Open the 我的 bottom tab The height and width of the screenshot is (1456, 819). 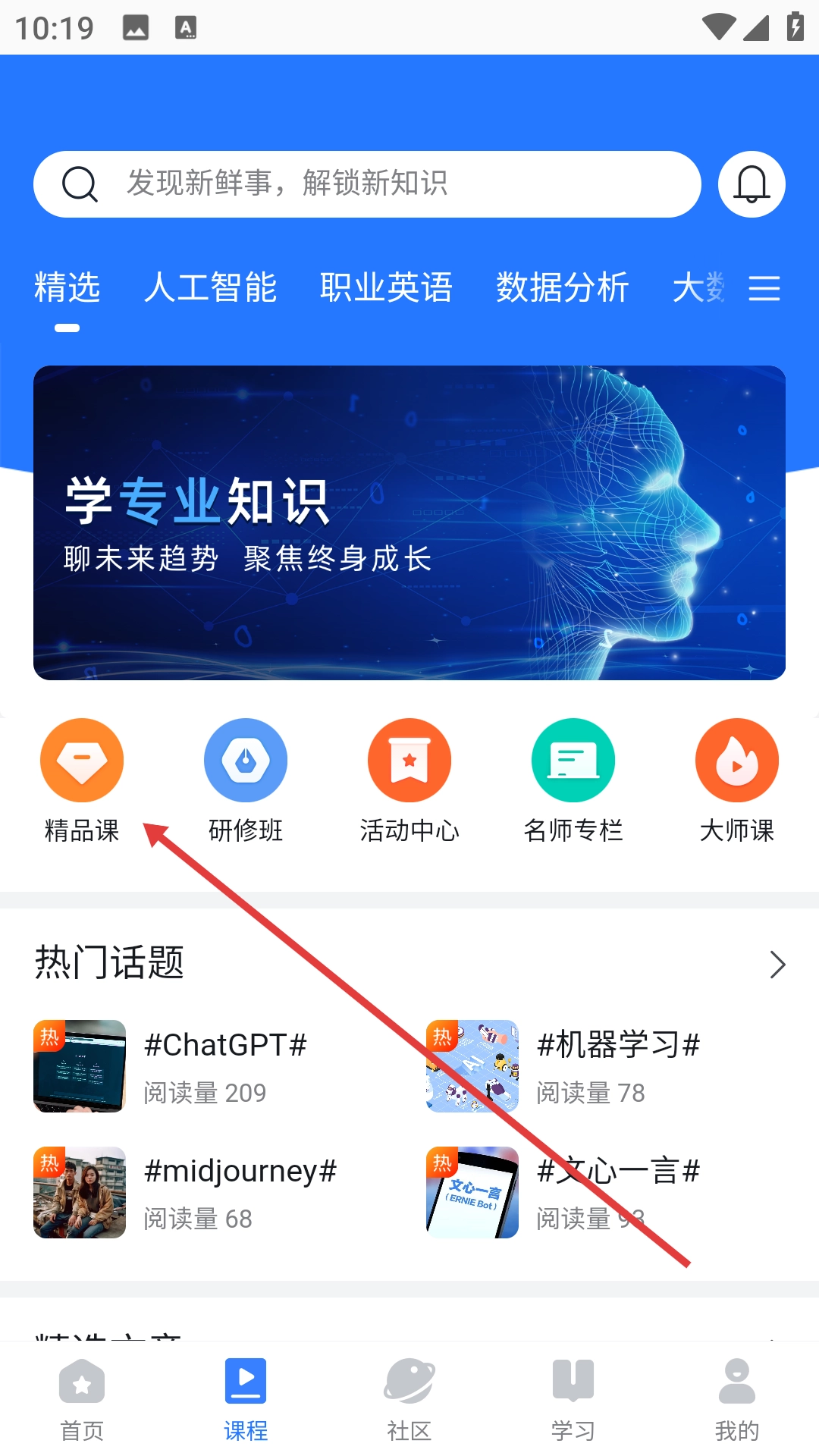pos(737,1399)
